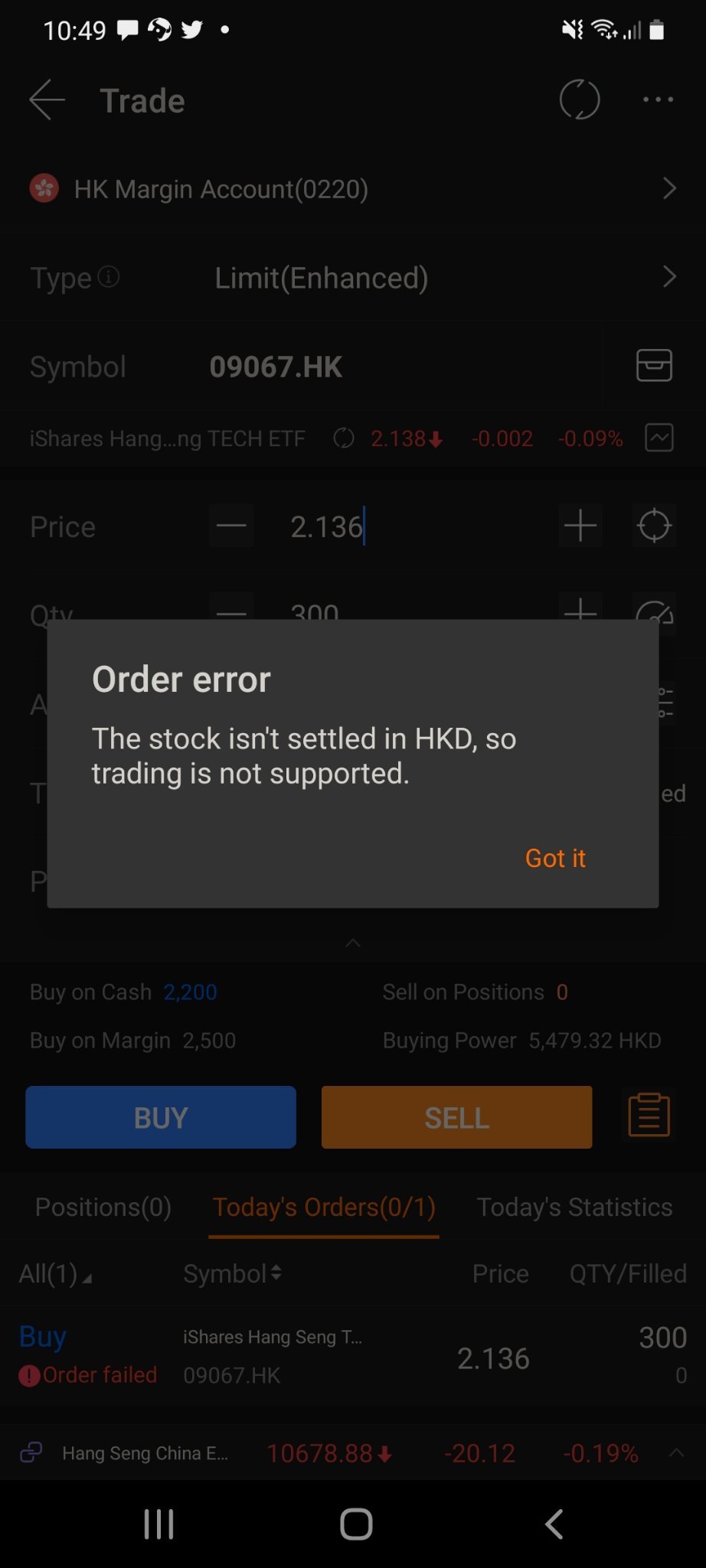Go to the Android home screen

(x=356, y=1524)
